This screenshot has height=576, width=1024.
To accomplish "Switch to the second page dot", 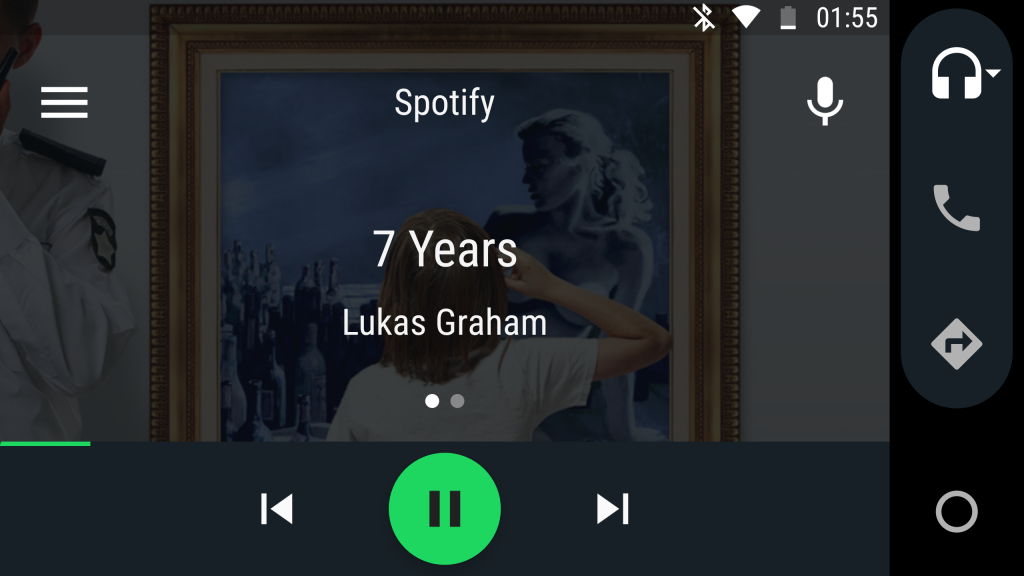I will (x=457, y=401).
